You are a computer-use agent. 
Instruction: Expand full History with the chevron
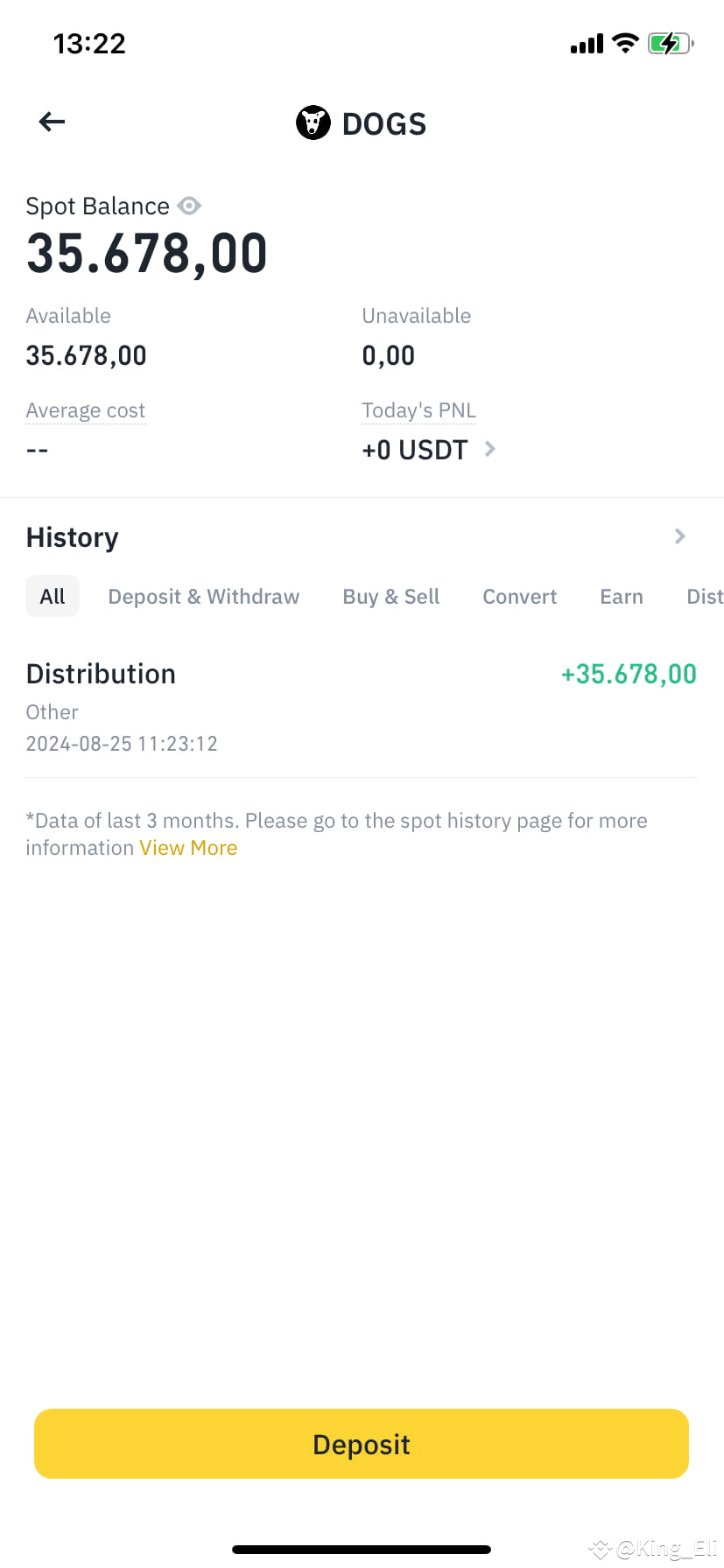click(x=678, y=535)
